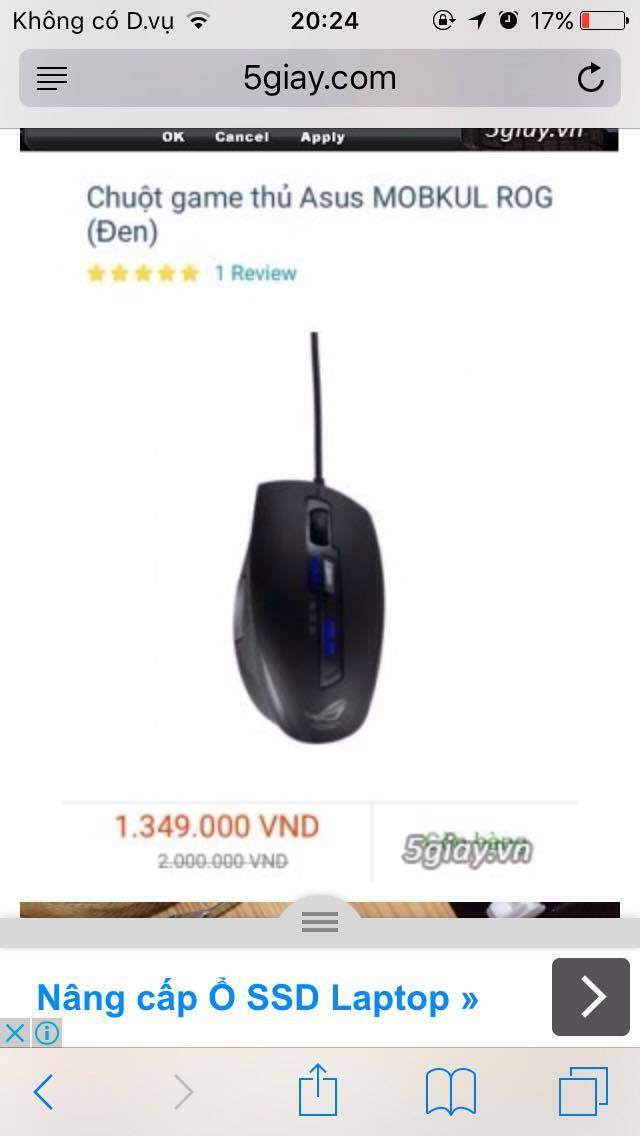Open the Nâng cấp Ổ SSD Laptop ad
The height and width of the screenshot is (1136, 640).
[x=258, y=997]
